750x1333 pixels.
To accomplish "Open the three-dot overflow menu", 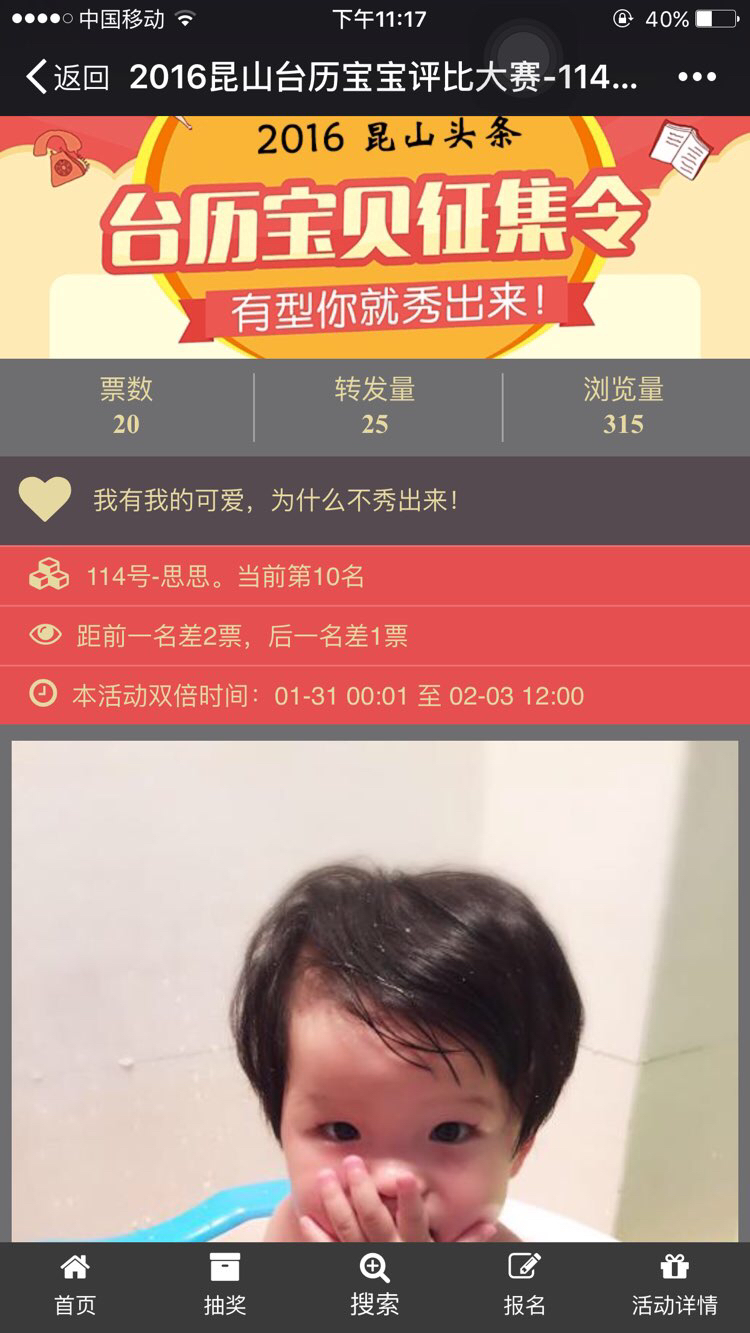I will click(x=697, y=77).
